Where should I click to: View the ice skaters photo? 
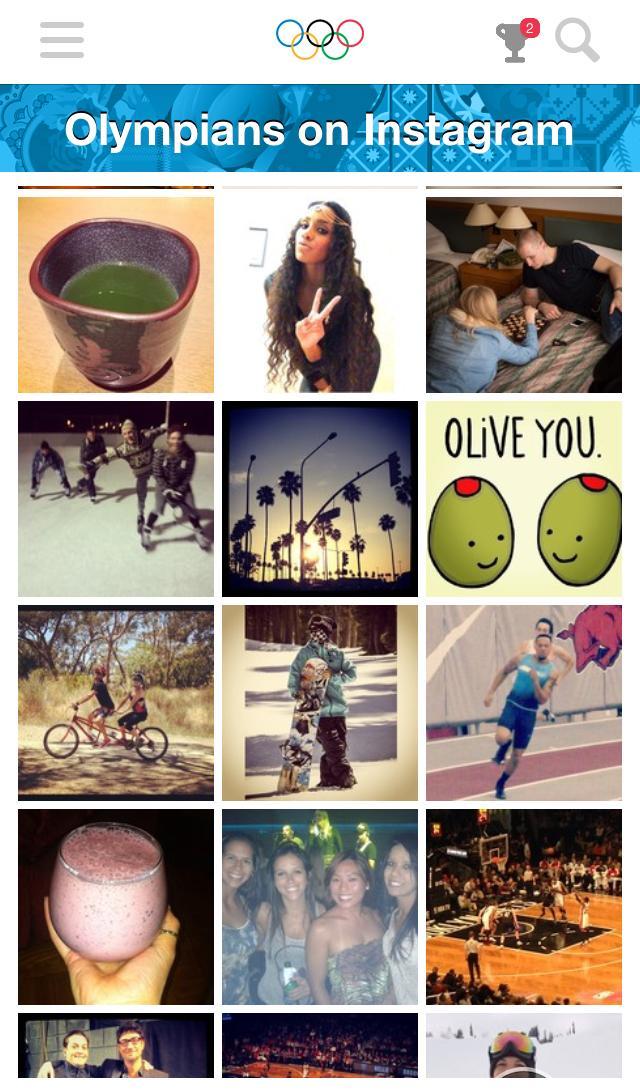click(116, 498)
